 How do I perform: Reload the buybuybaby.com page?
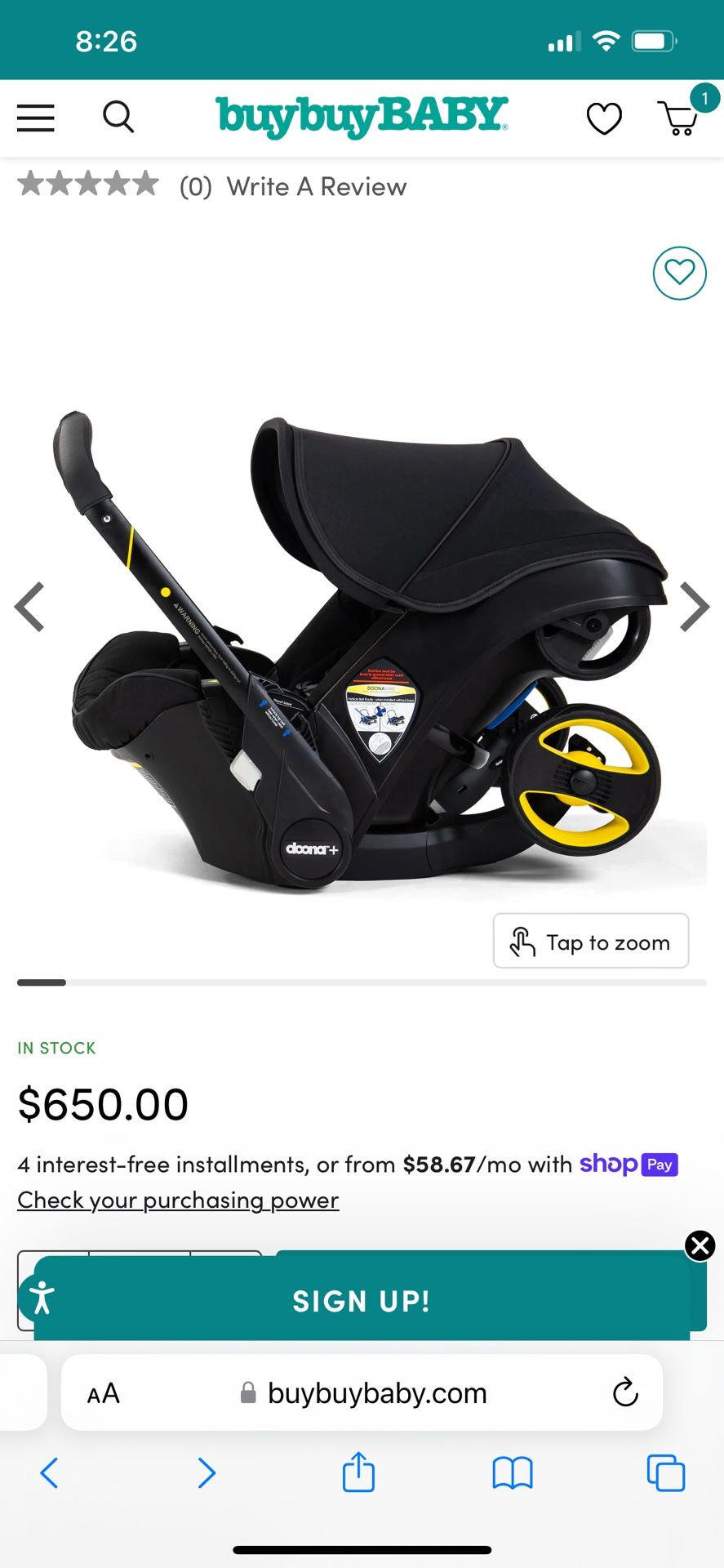pyautogui.click(x=625, y=1393)
